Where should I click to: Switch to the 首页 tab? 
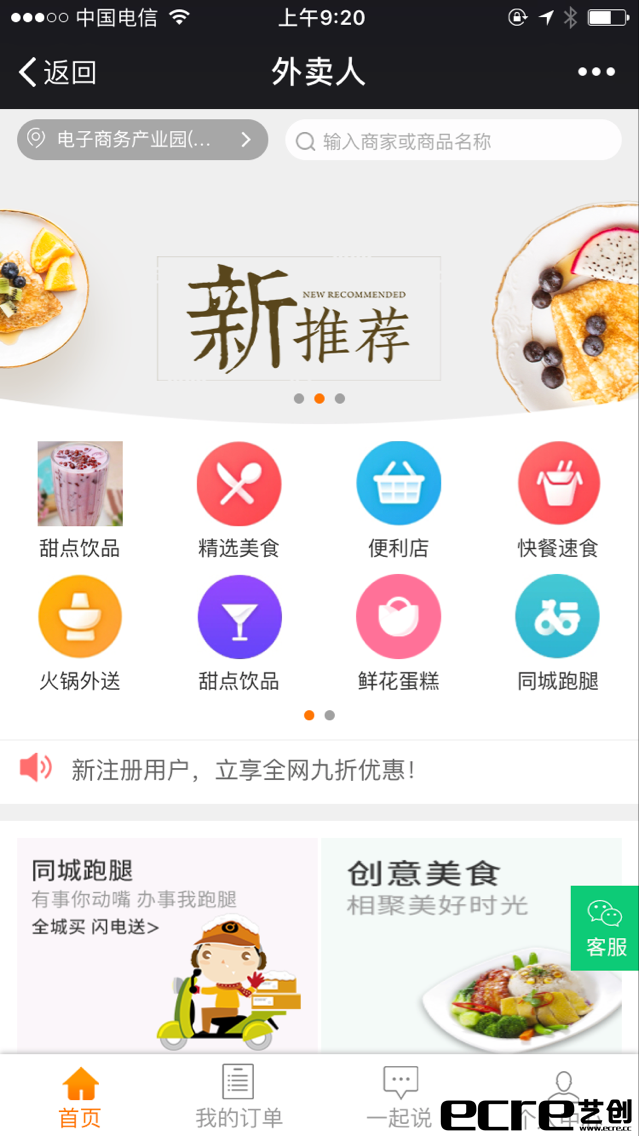pos(80,1096)
